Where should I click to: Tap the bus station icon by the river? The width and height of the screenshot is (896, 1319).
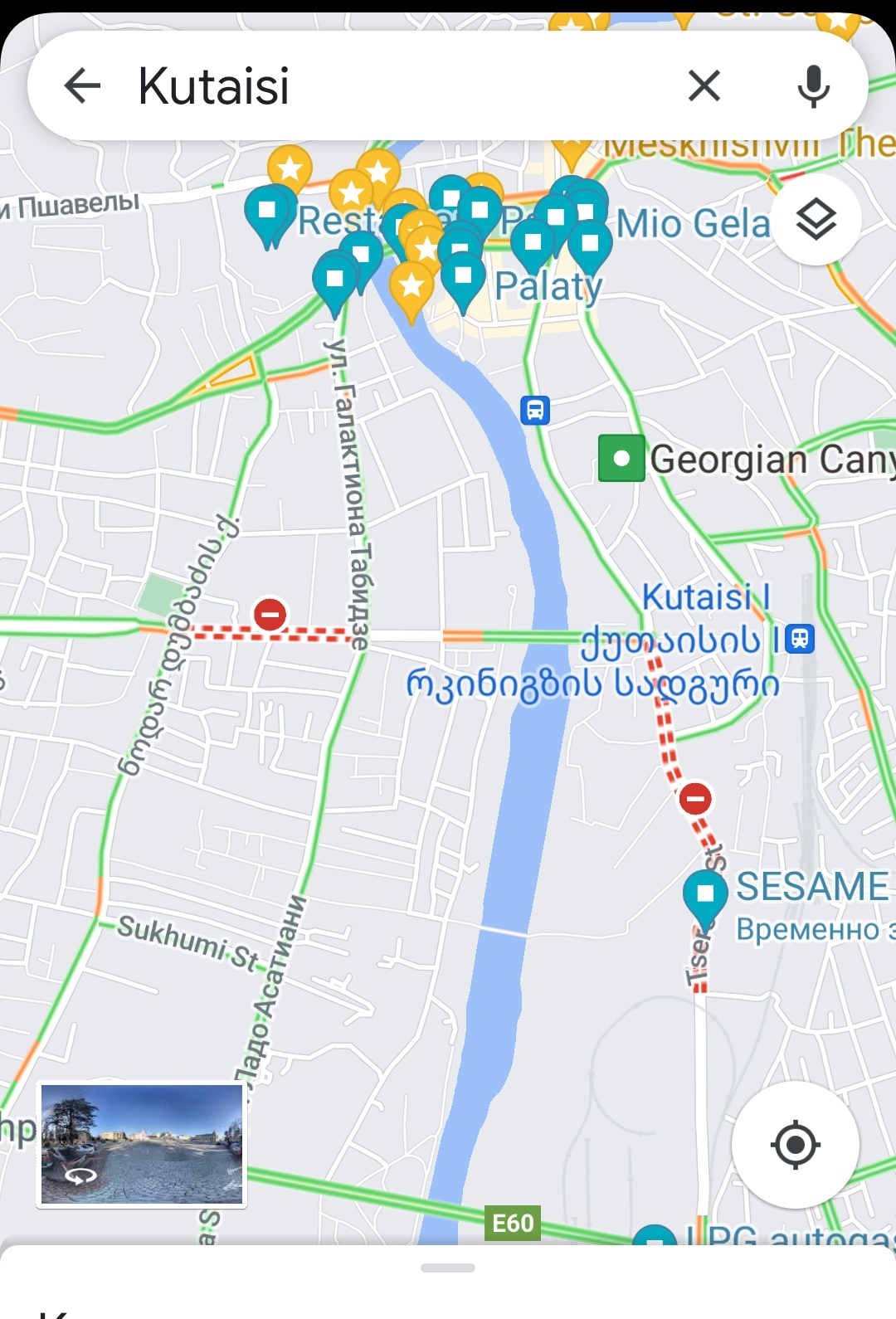point(535,410)
